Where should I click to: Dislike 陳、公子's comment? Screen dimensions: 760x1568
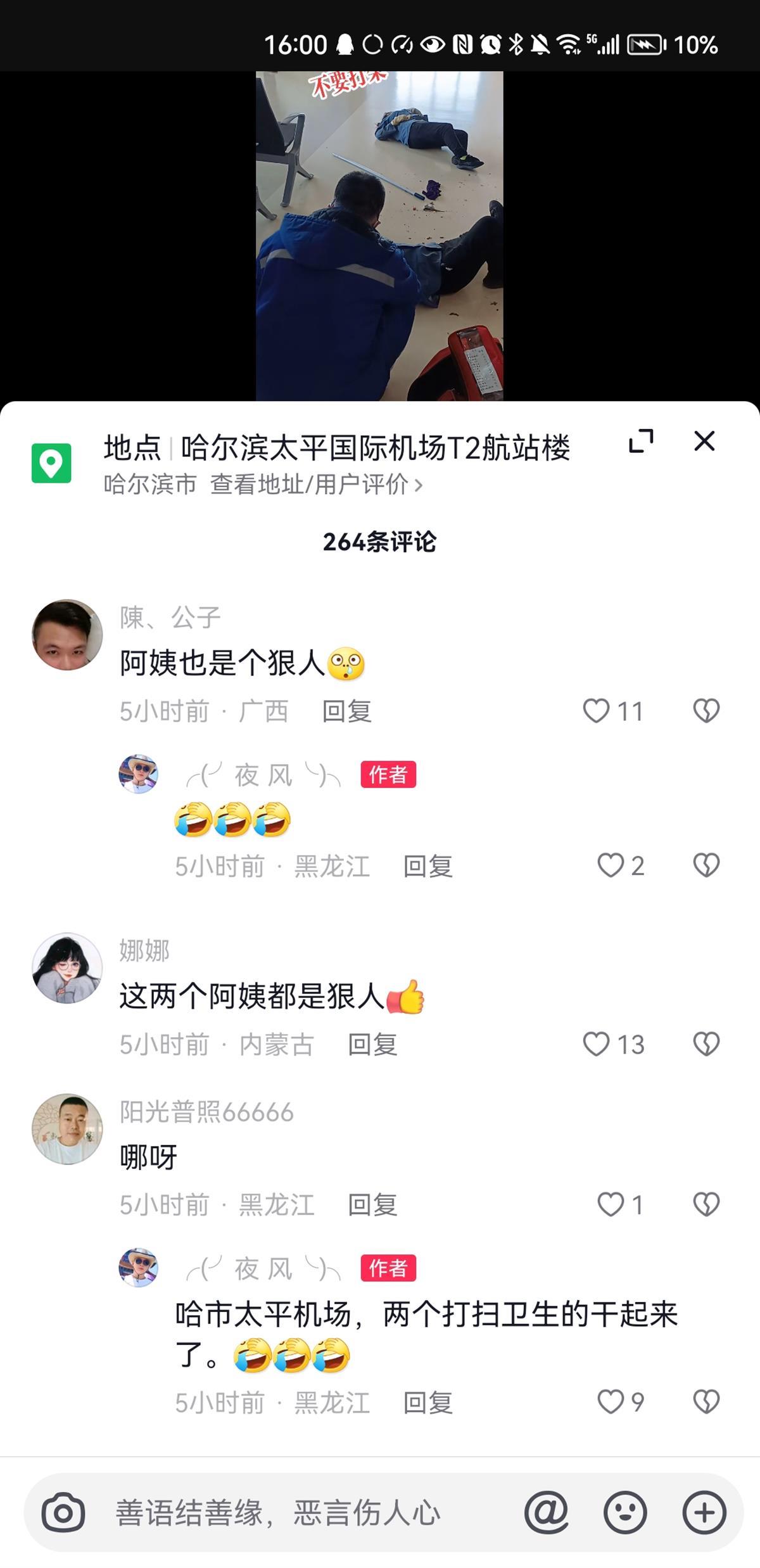tap(706, 711)
